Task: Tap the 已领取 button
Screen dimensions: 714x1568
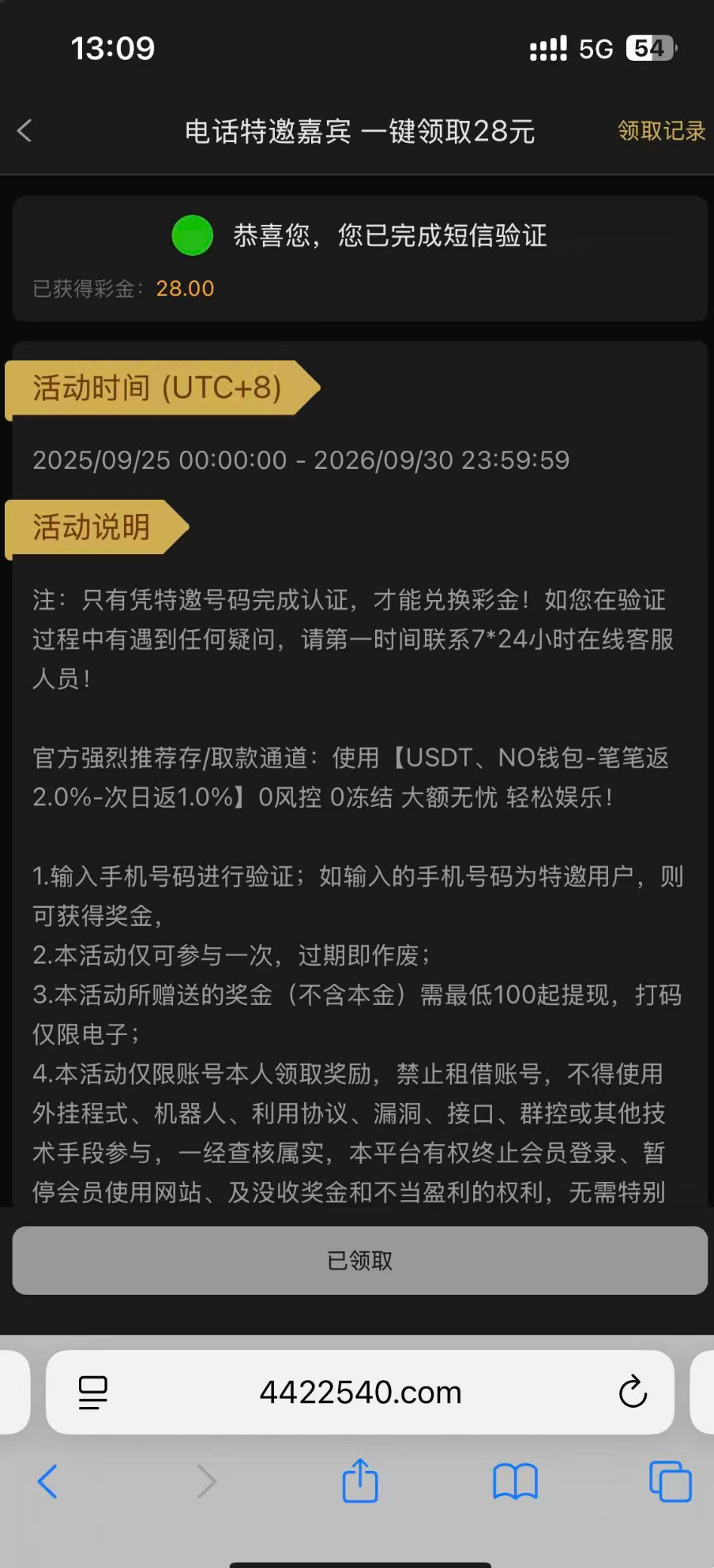Action: (x=359, y=1260)
